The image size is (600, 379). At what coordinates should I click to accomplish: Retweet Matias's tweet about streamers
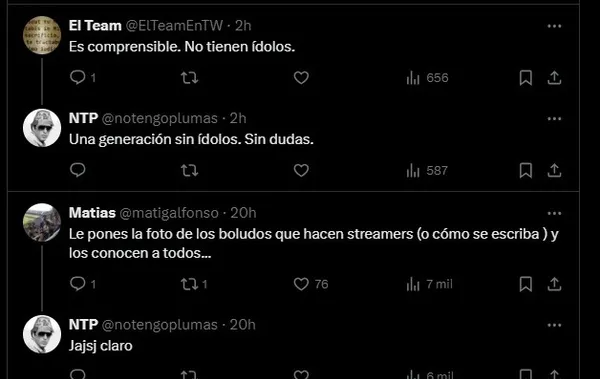[189, 284]
